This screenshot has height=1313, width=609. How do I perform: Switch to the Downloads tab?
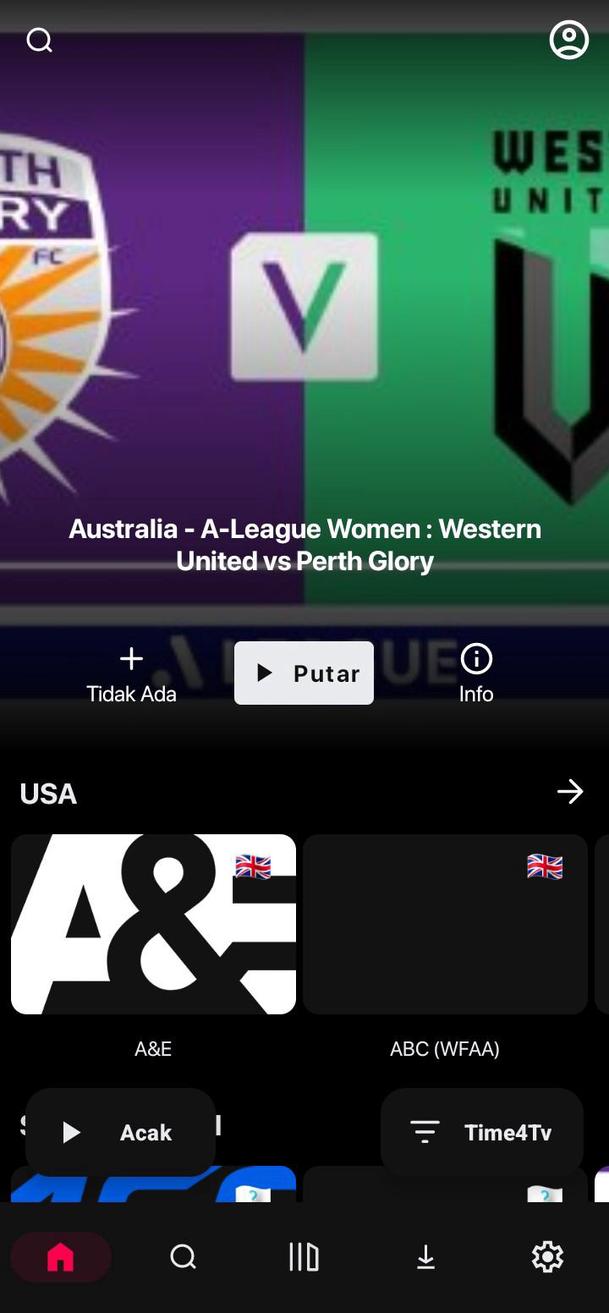point(426,1257)
